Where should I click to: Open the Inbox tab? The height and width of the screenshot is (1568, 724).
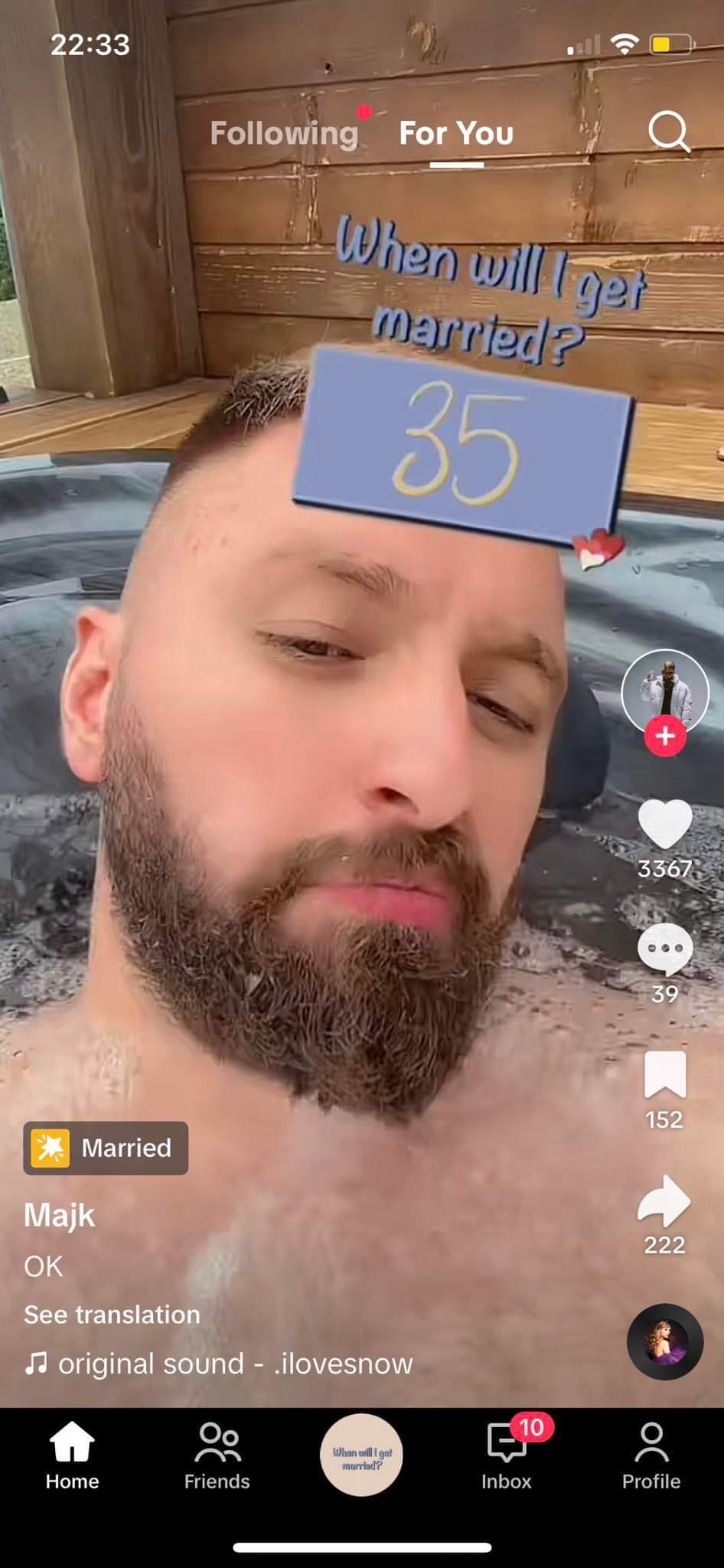tap(506, 1455)
